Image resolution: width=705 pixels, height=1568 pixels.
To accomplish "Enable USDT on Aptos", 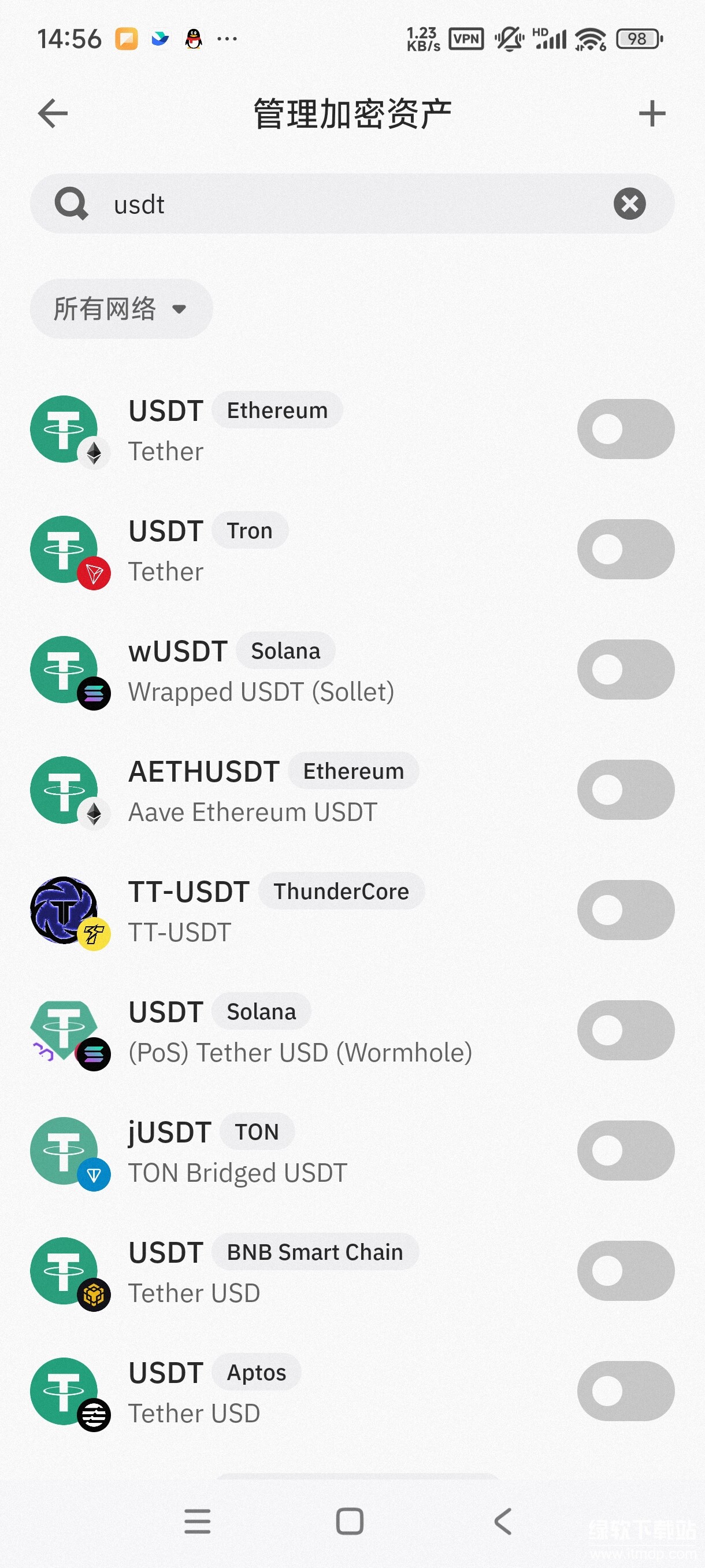I will pyautogui.click(x=625, y=1391).
